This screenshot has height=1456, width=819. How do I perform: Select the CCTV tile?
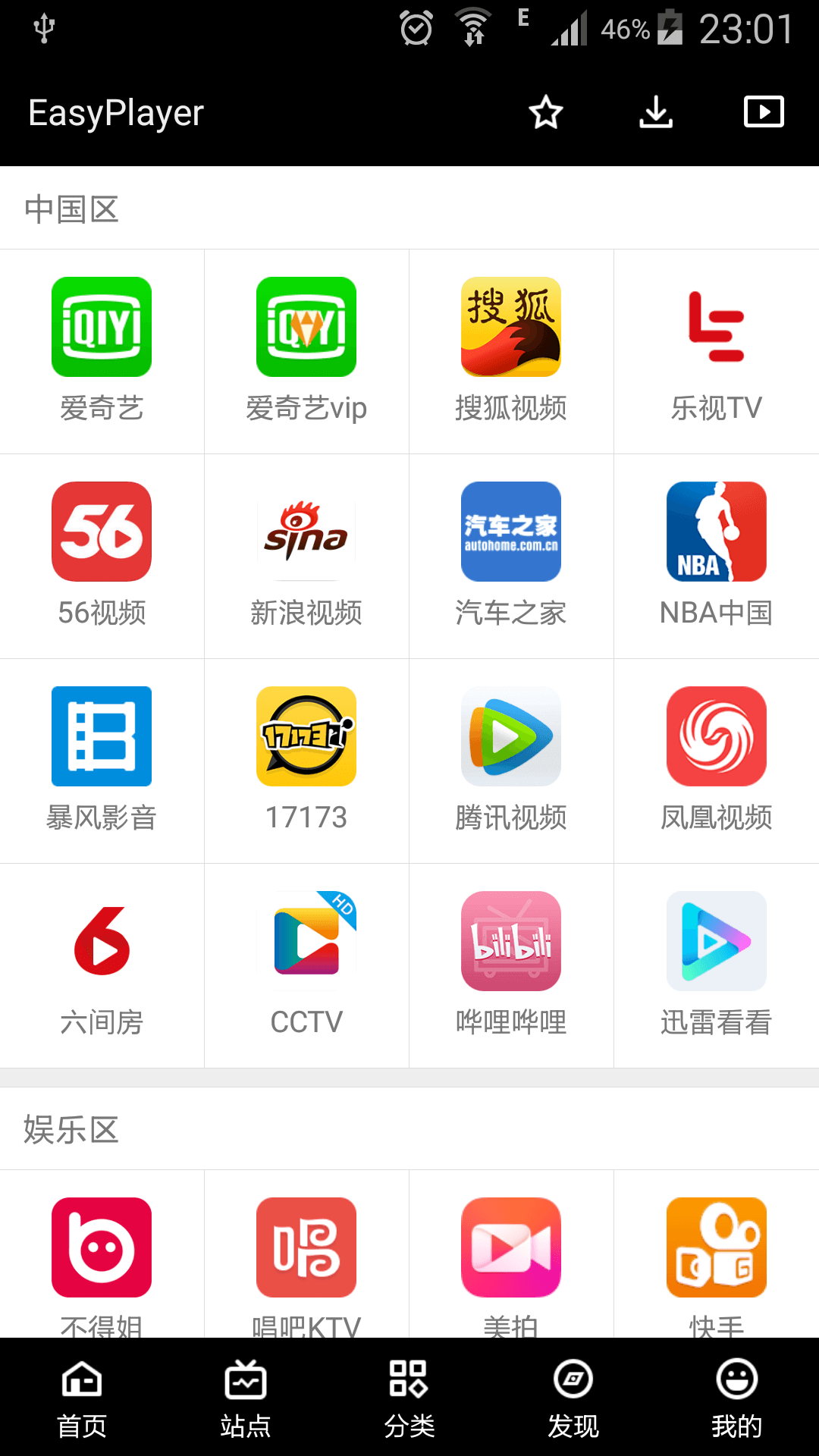point(306,965)
